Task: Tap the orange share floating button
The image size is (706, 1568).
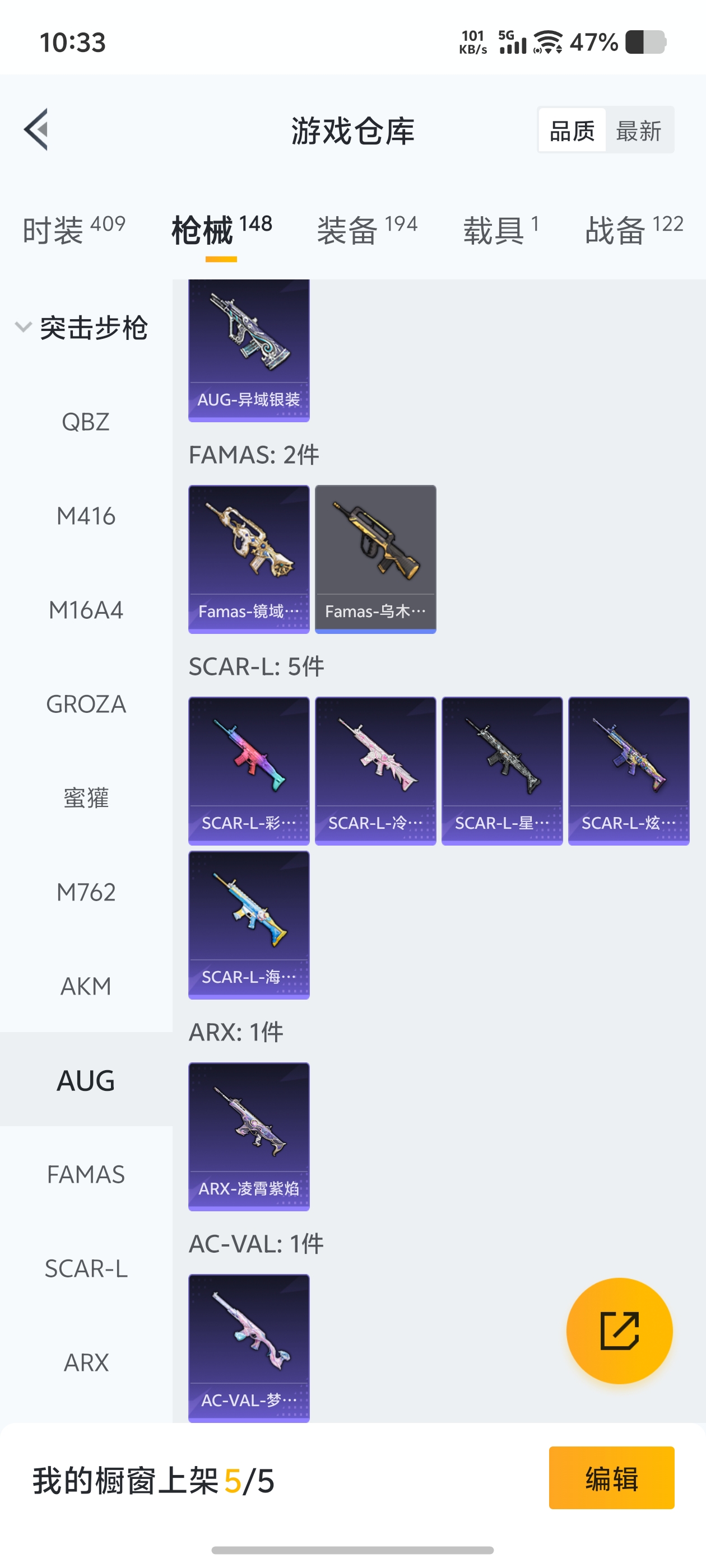Action: click(x=619, y=1331)
